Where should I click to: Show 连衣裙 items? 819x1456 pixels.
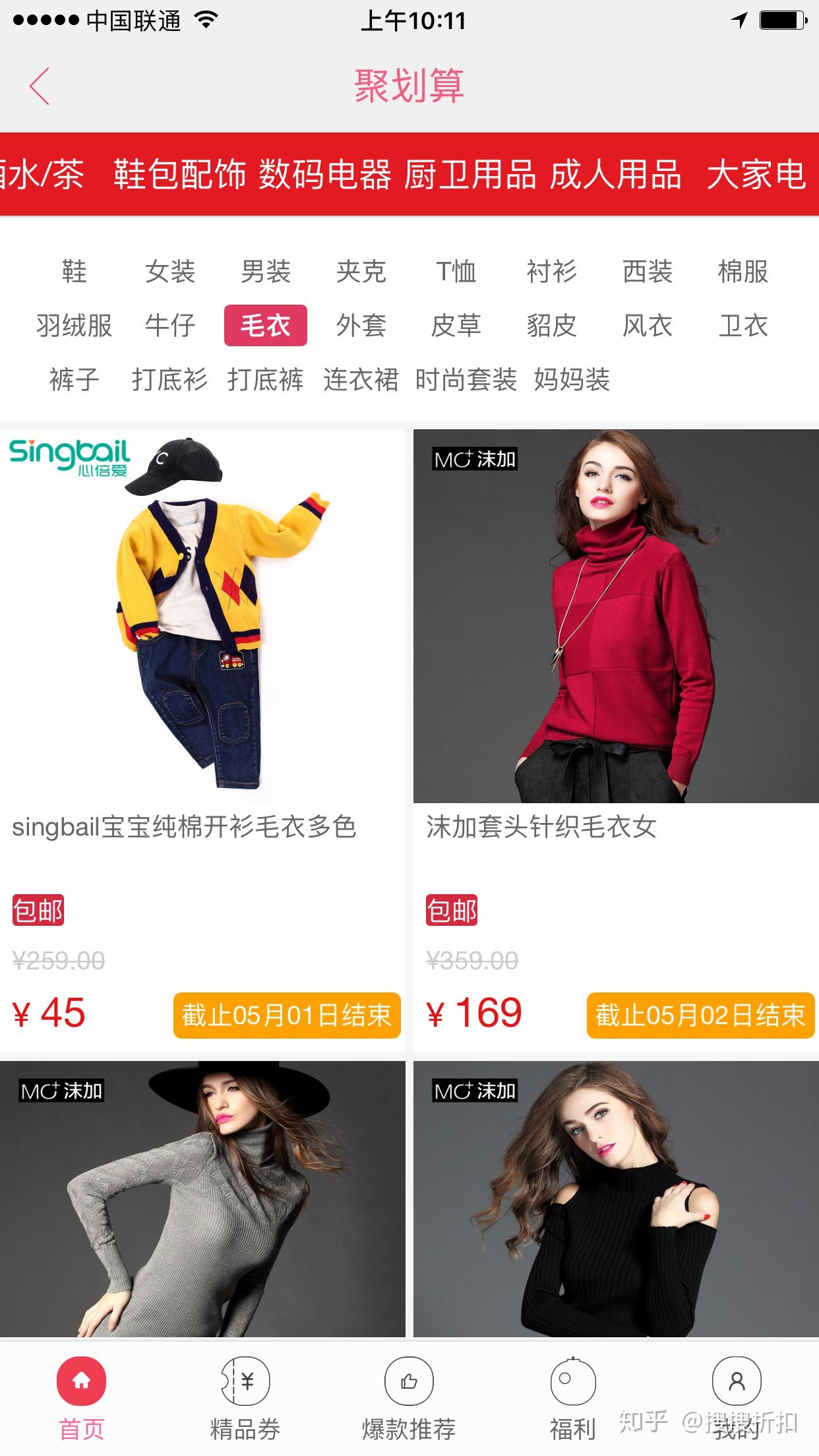click(361, 380)
